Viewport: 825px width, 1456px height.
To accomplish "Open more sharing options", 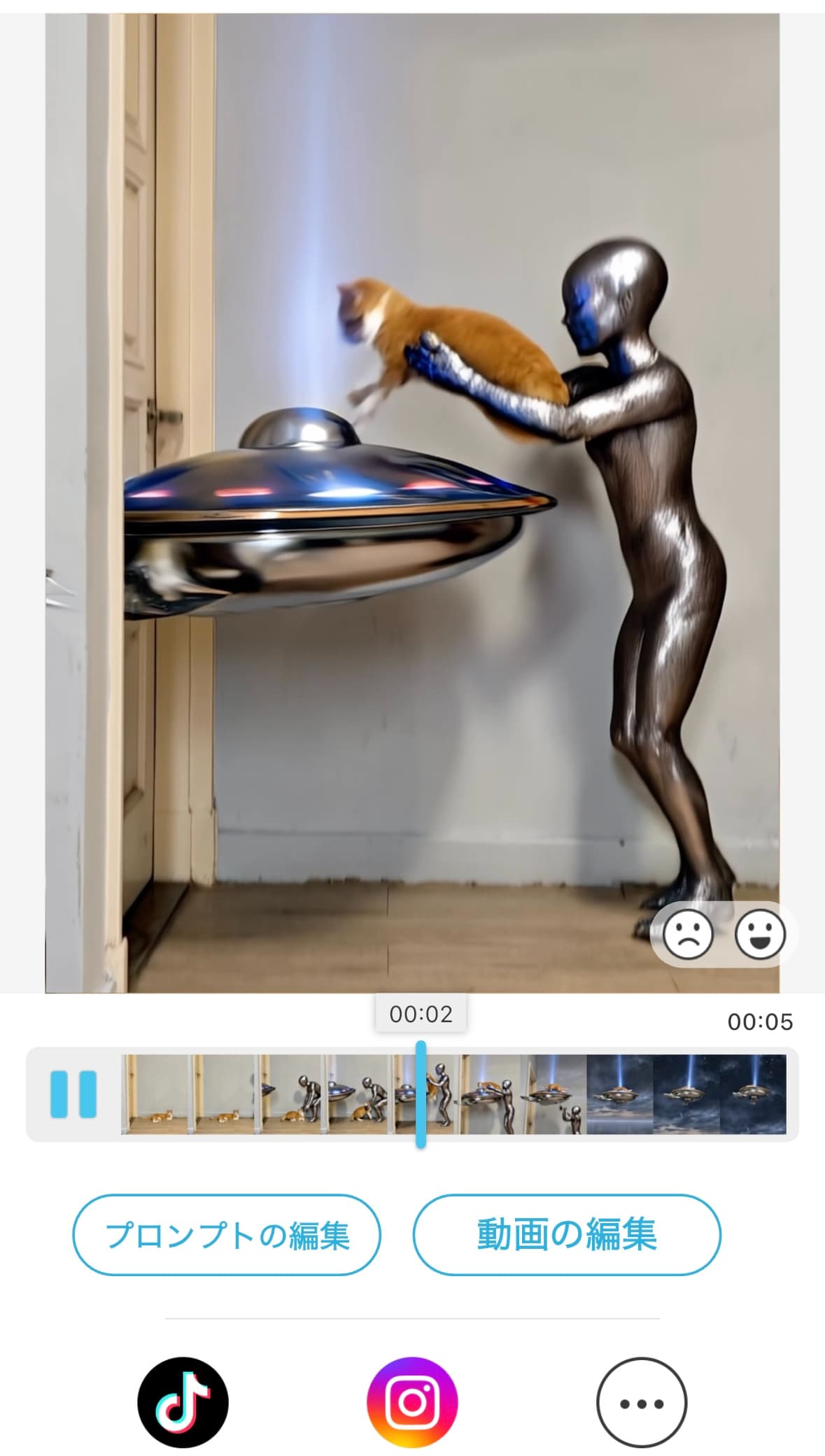I will 641,1402.
